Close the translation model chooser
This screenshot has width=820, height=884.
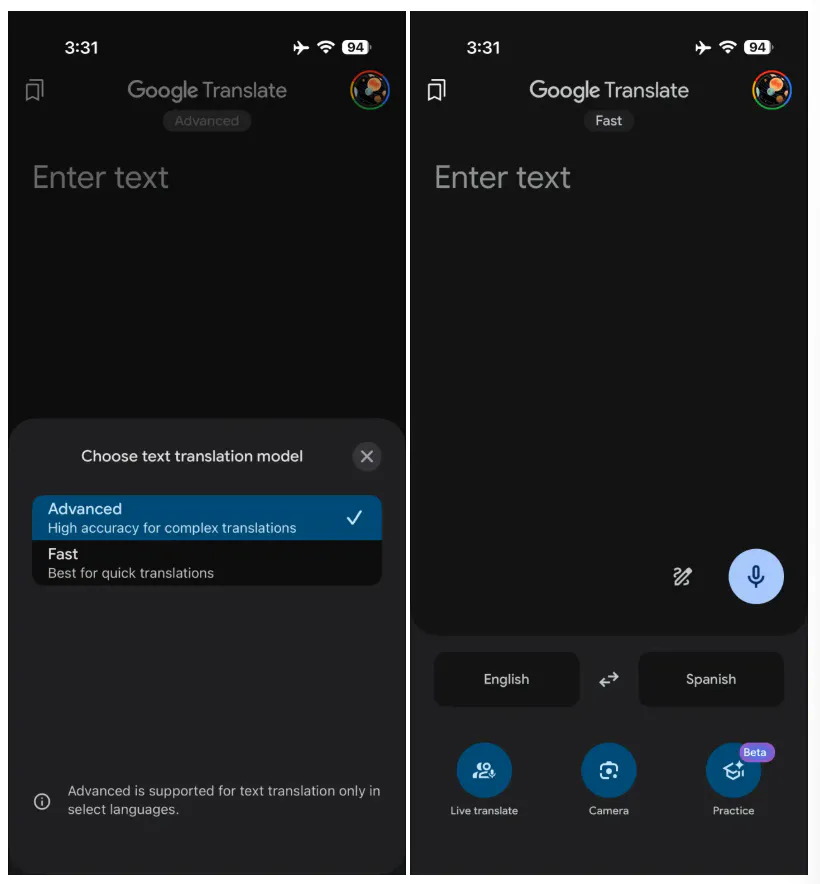[x=367, y=457]
